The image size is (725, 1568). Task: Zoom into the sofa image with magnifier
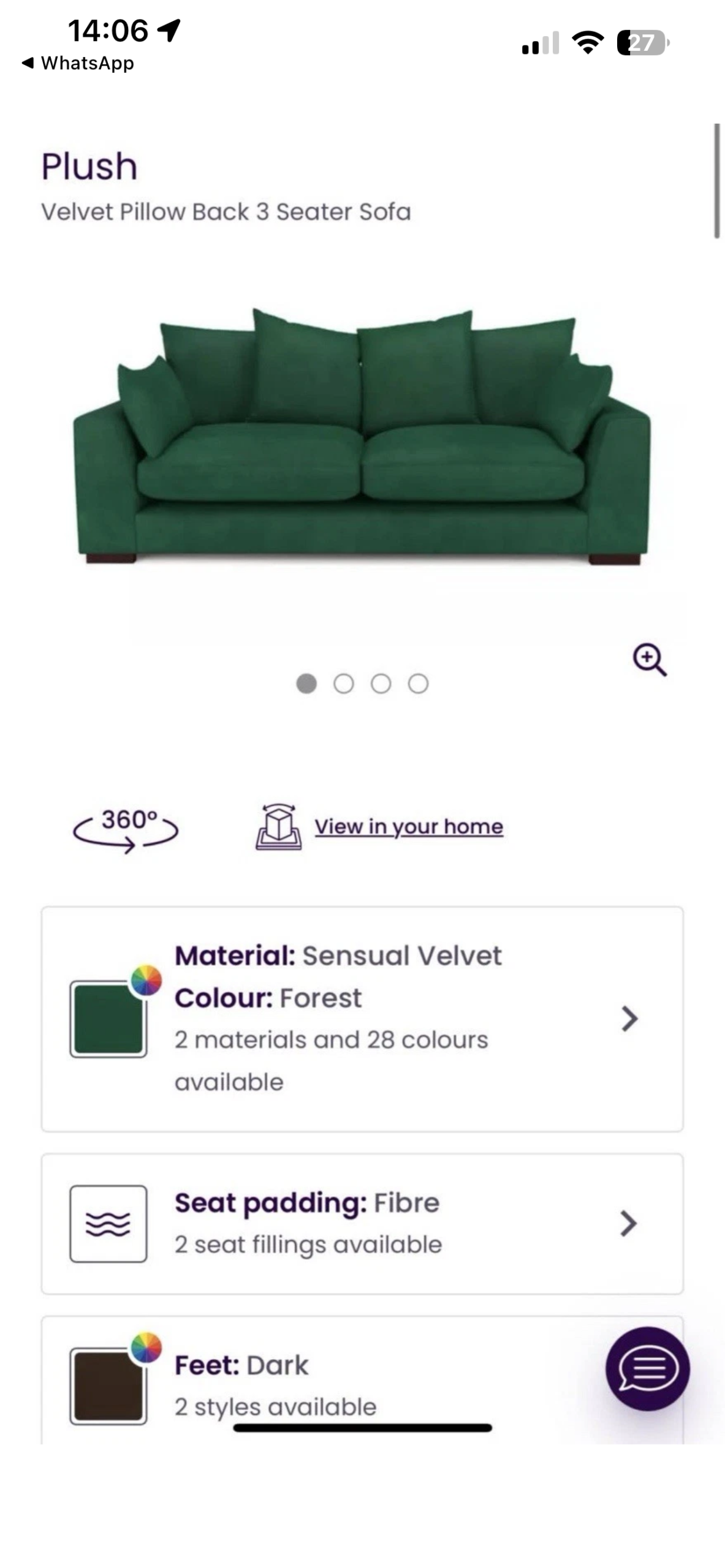tap(649, 660)
